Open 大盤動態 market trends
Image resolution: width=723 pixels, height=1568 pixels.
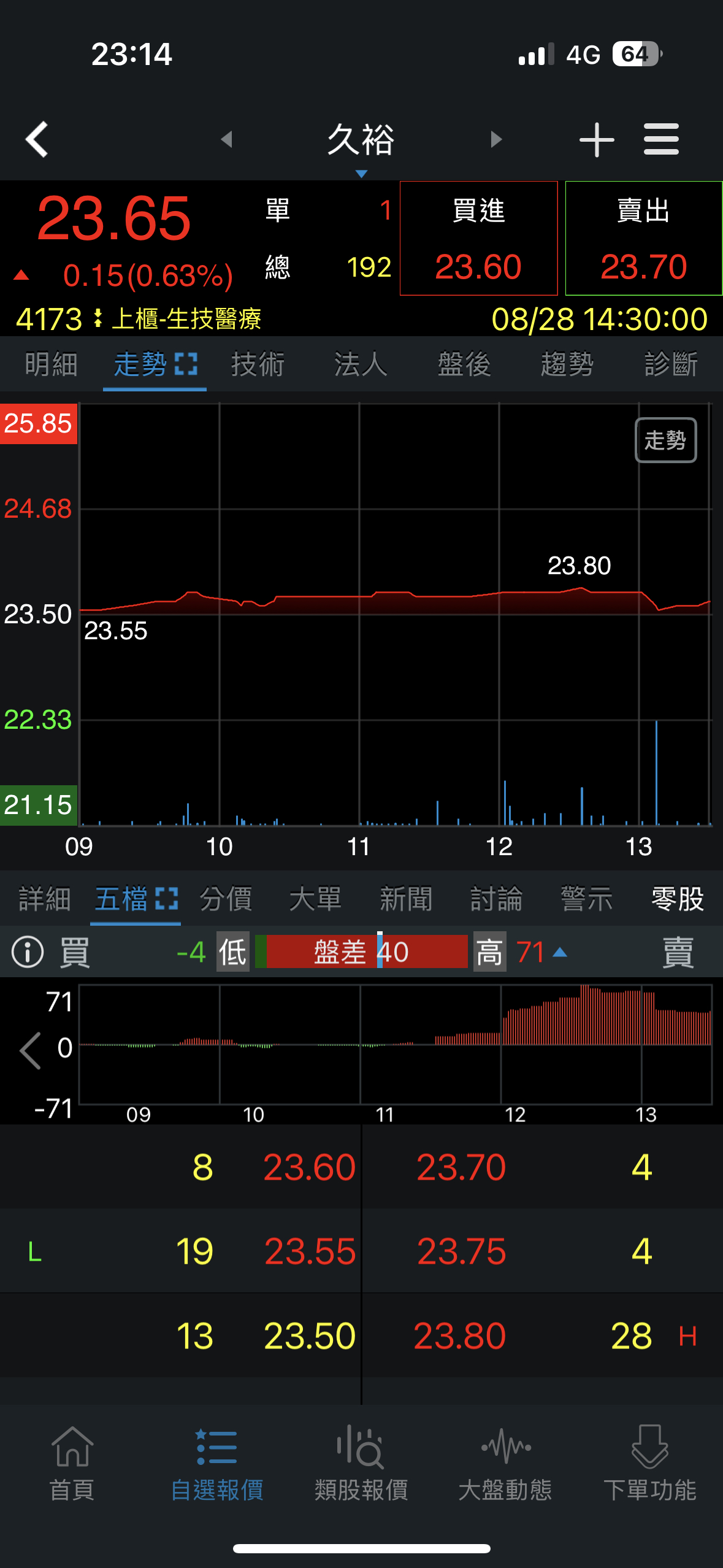coord(505,1463)
